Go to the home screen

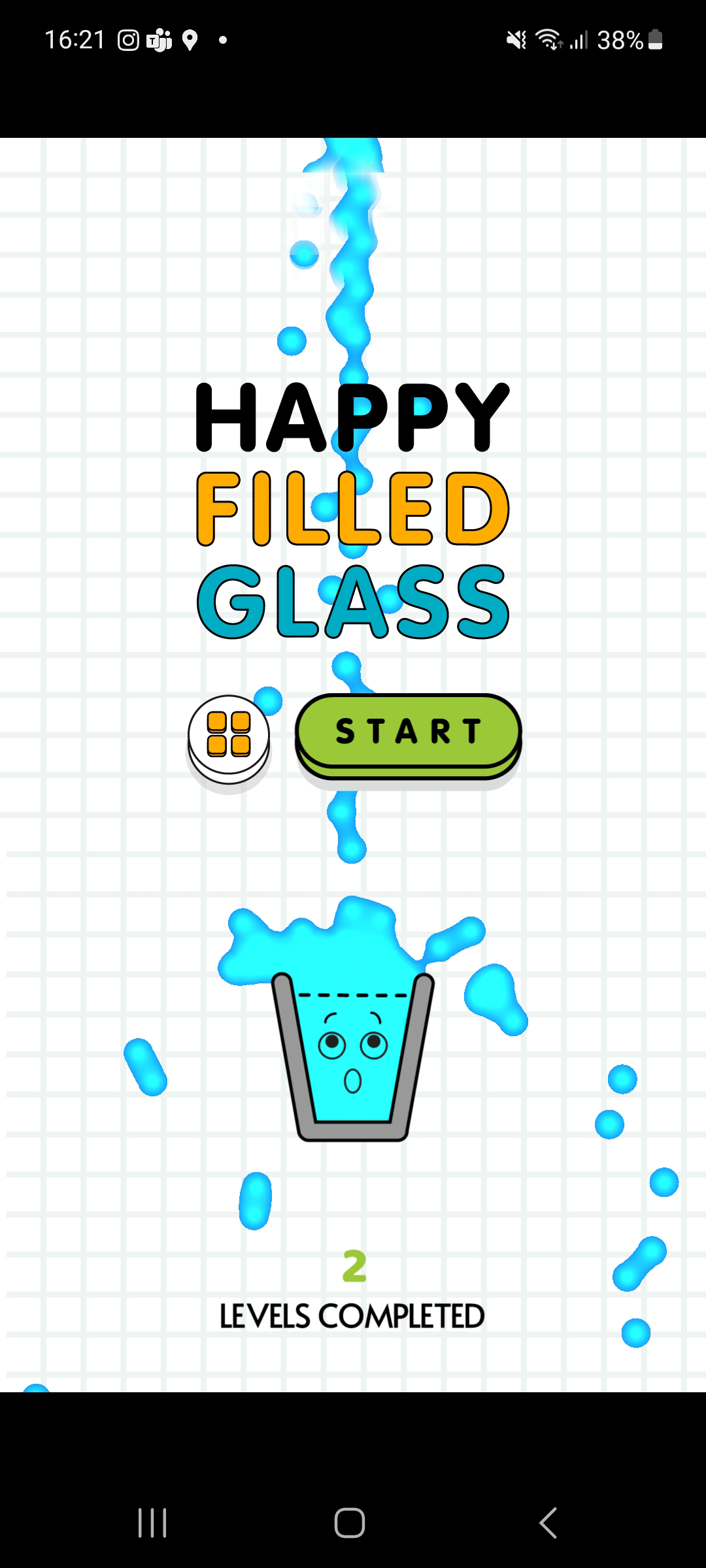[x=350, y=1523]
